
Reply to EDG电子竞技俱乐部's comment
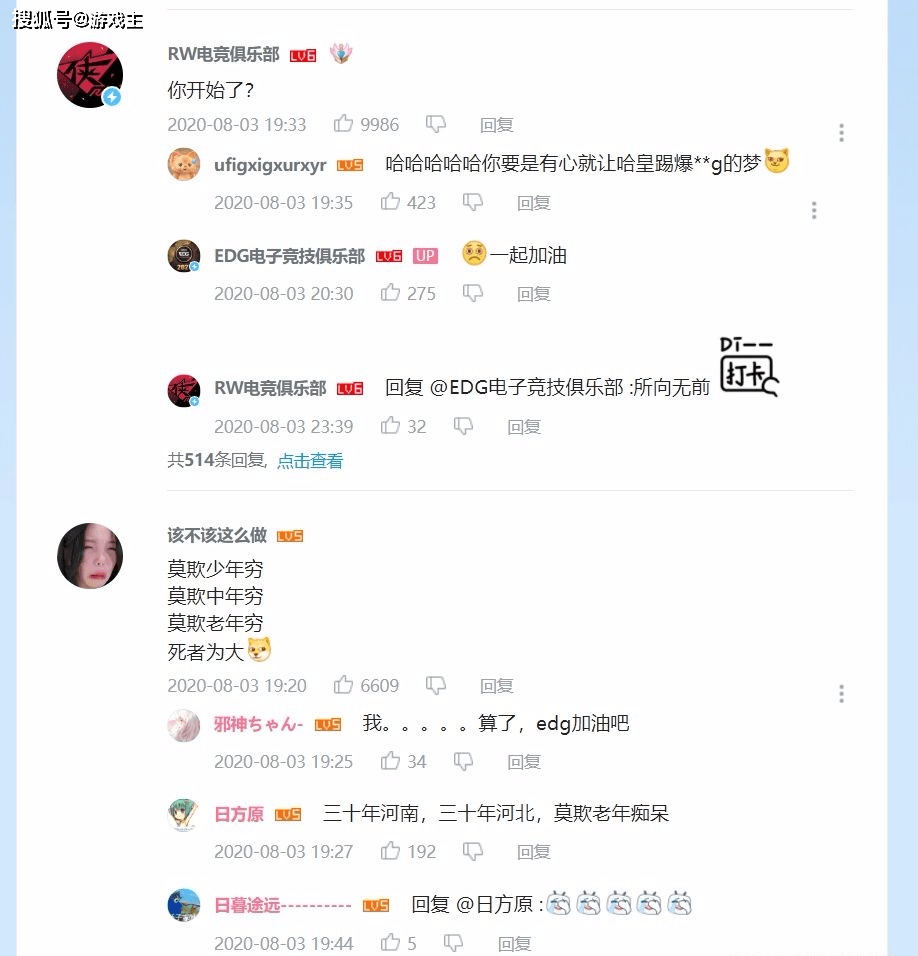pos(534,294)
